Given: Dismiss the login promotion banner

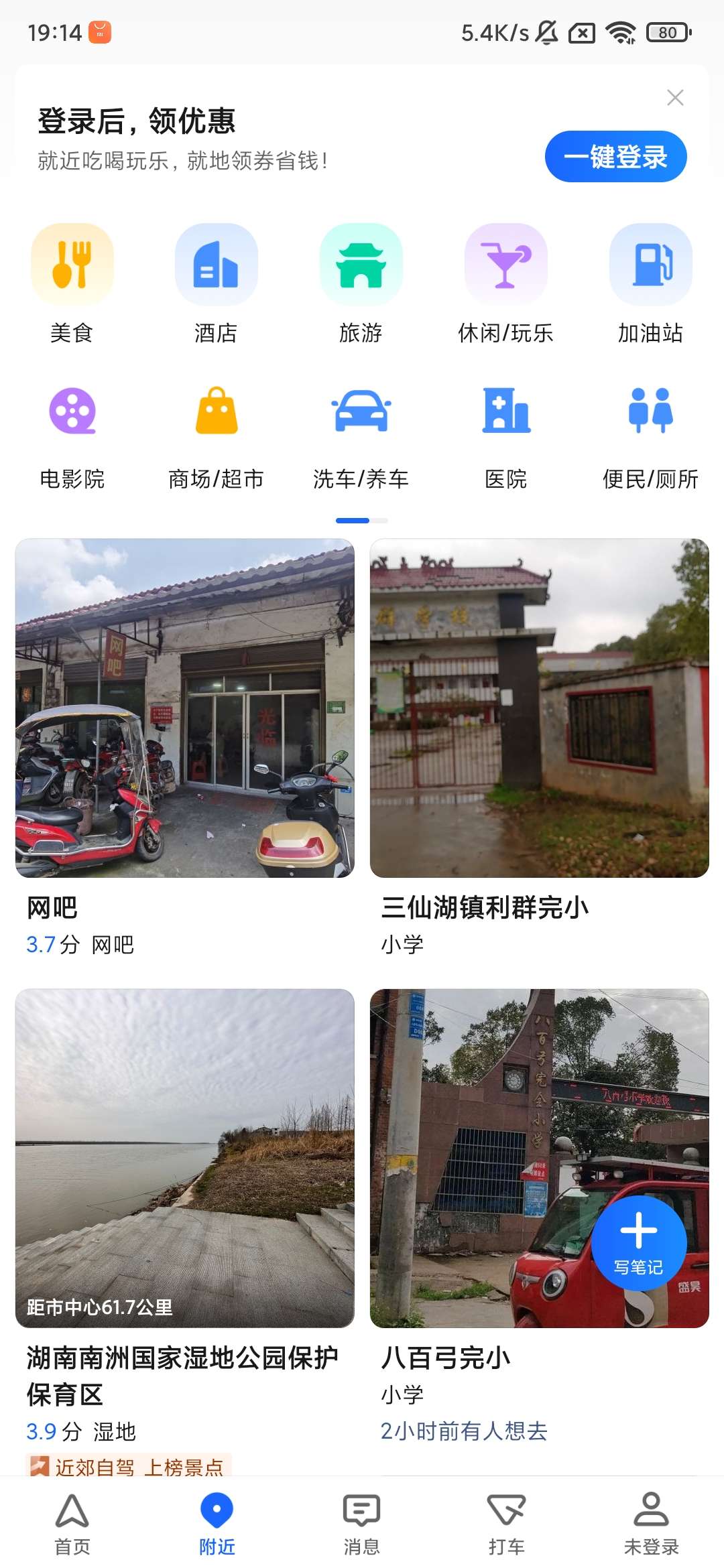Looking at the screenshot, I should [x=675, y=98].
